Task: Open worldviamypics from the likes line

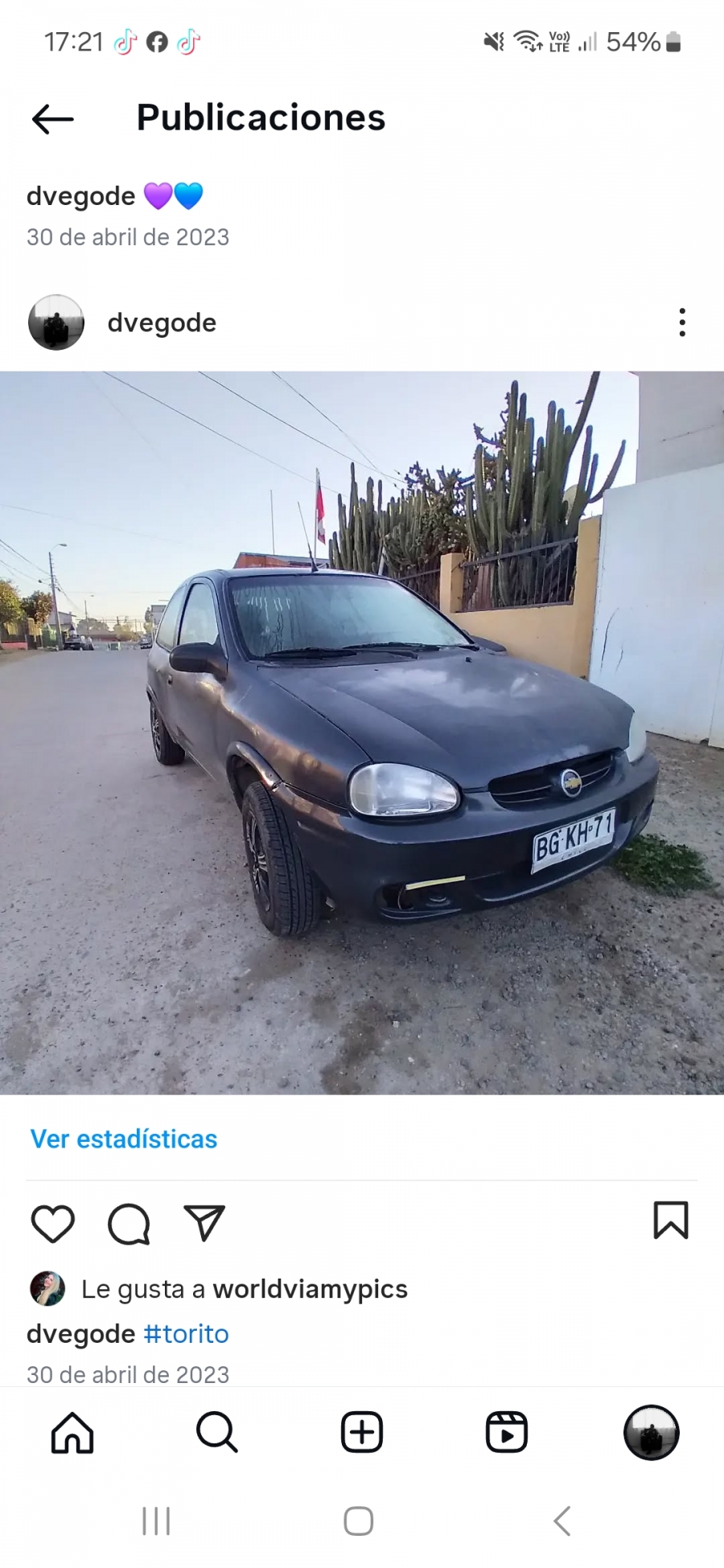Action: coord(310,1289)
